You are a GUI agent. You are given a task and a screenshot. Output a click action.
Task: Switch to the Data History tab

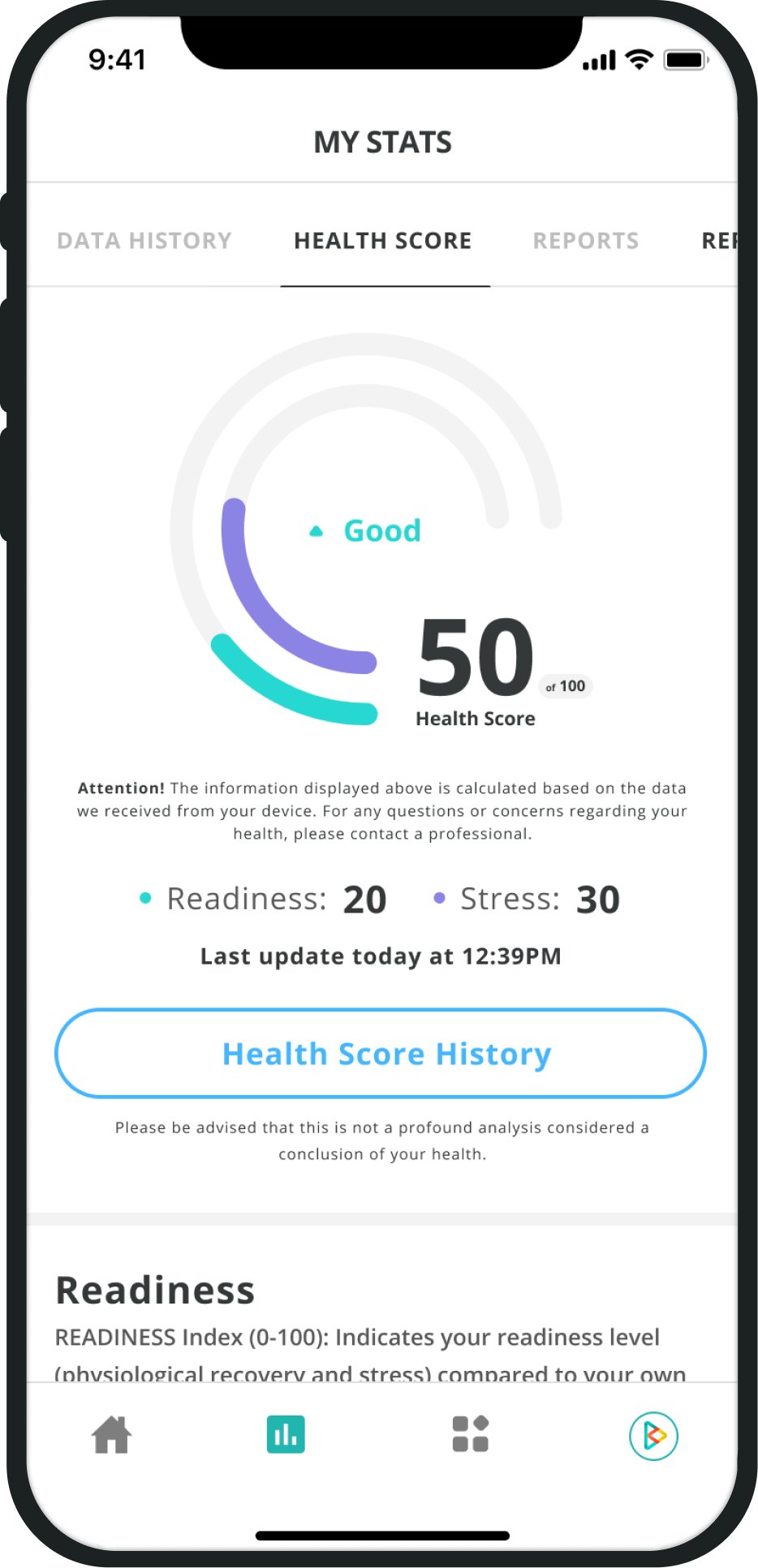pos(144,241)
